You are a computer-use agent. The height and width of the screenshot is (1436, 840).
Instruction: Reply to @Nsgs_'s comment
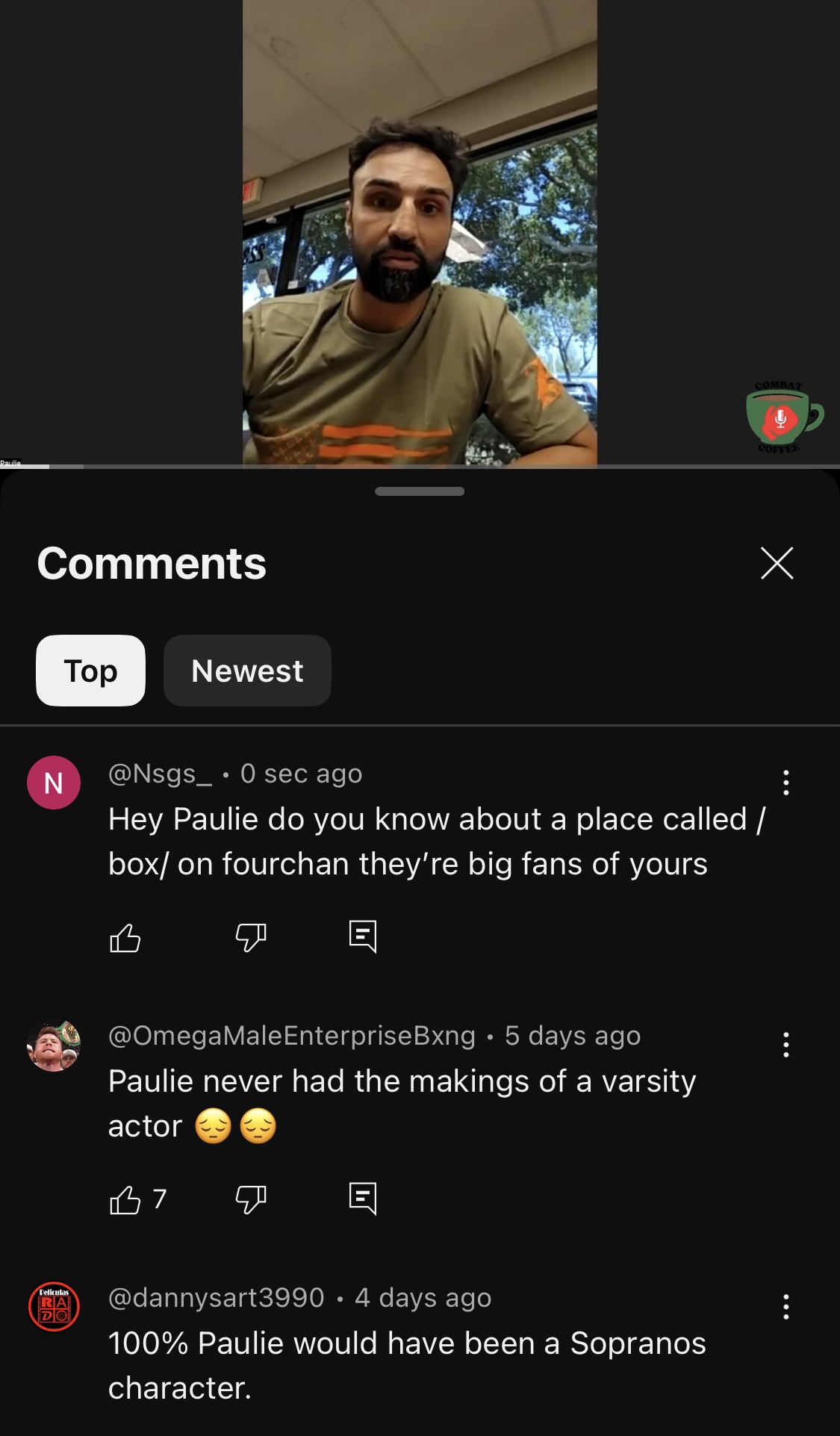point(363,936)
